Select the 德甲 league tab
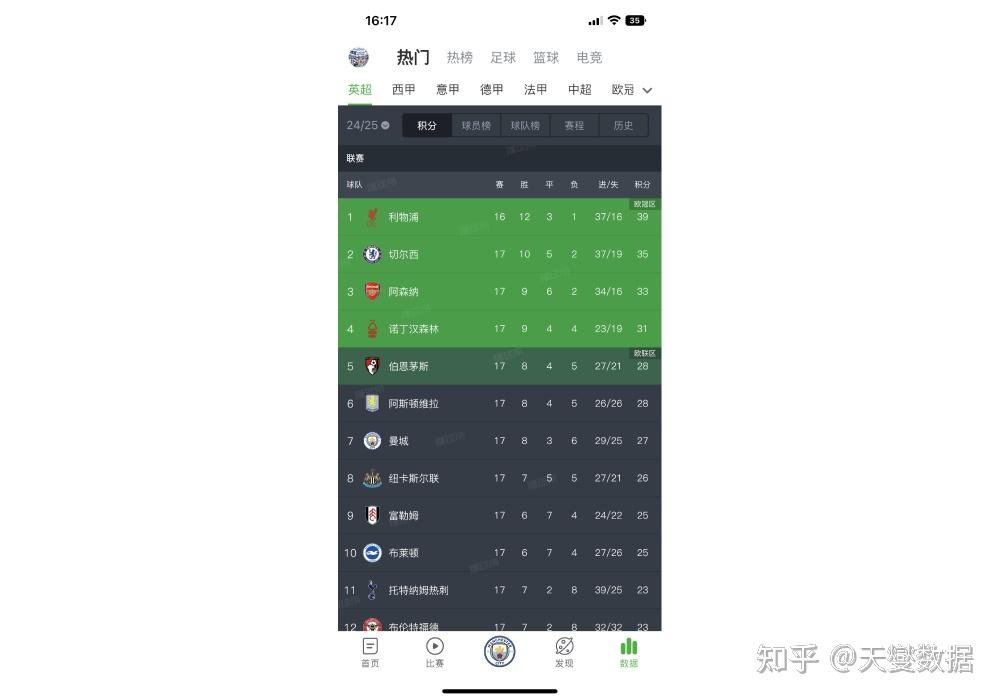This screenshot has width=1000, height=700. pyautogui.click(x=492, y=90)
